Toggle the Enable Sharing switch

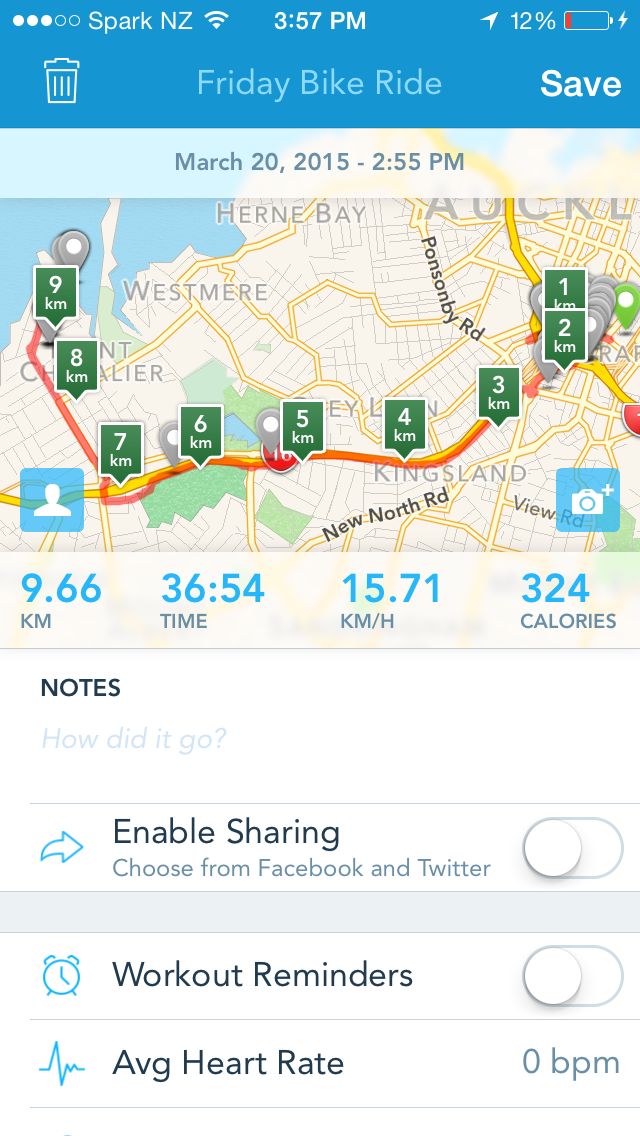(x=573, y=848)
